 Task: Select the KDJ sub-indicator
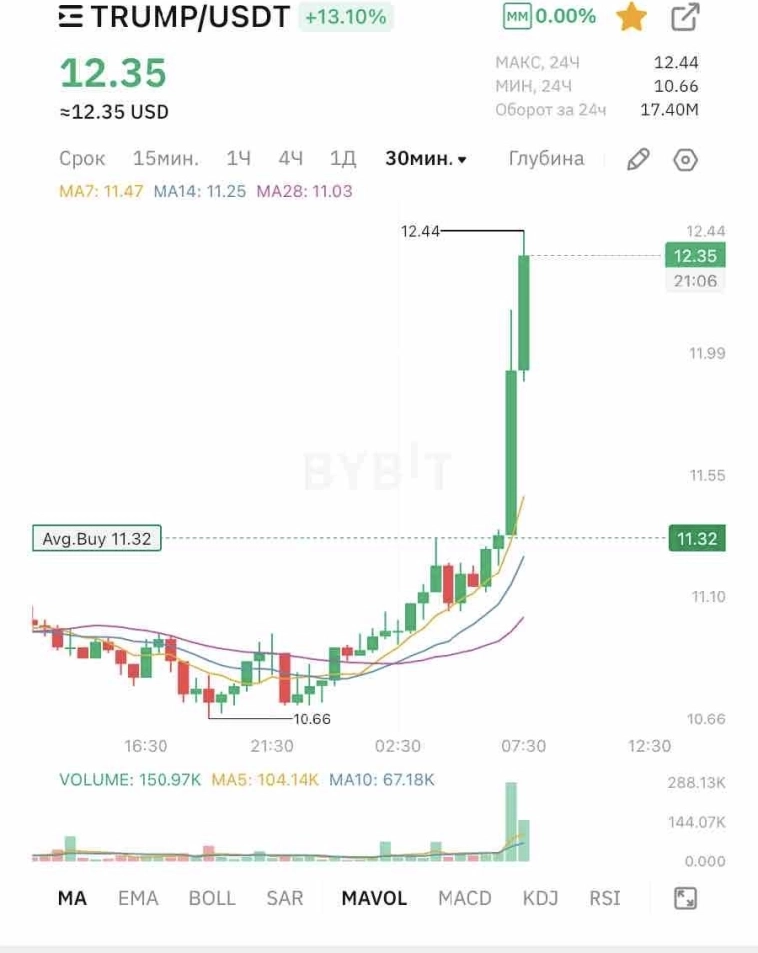tap(540, 898)
